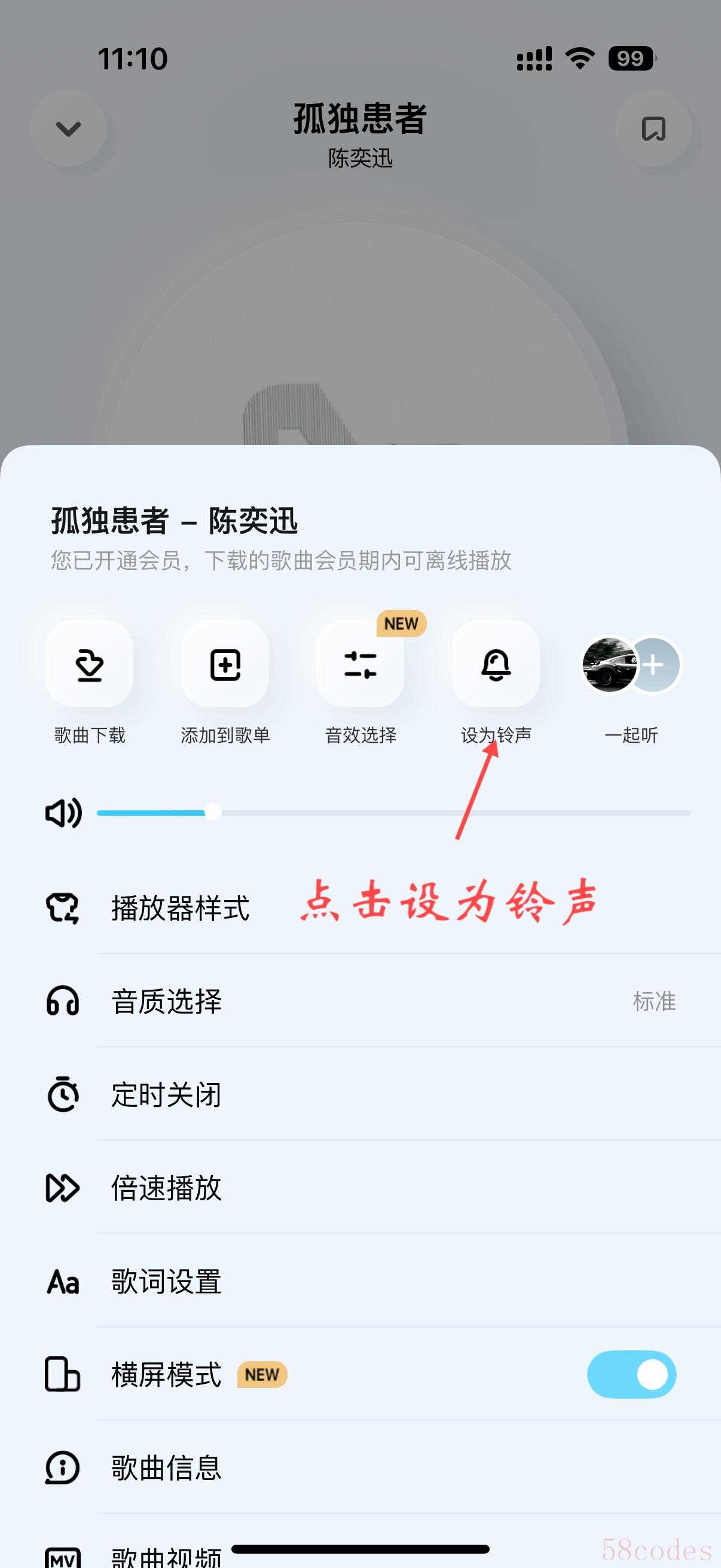Download the song via 歌曲下载
This screenshot has width=721, height=1568.
[90, 664]
